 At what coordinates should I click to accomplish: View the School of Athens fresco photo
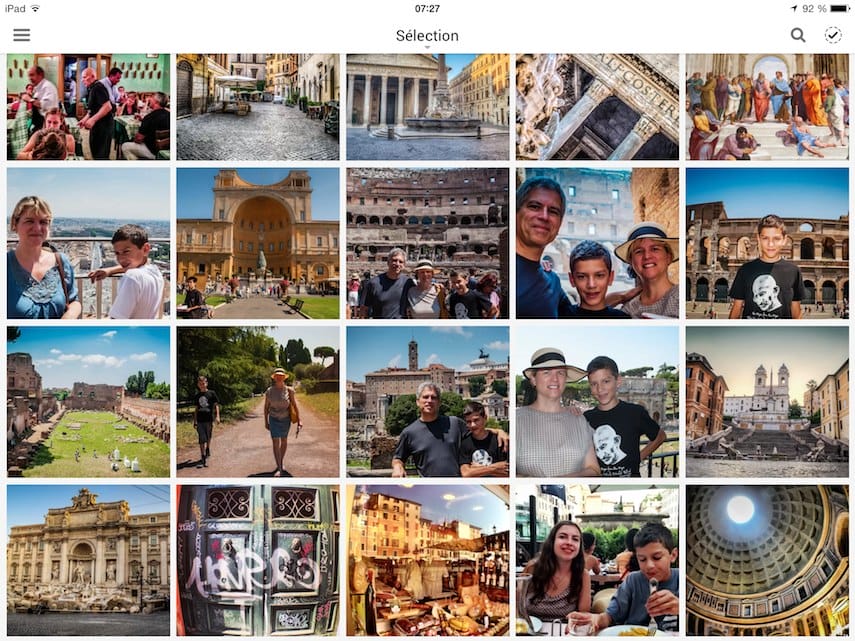click(767, 107)
